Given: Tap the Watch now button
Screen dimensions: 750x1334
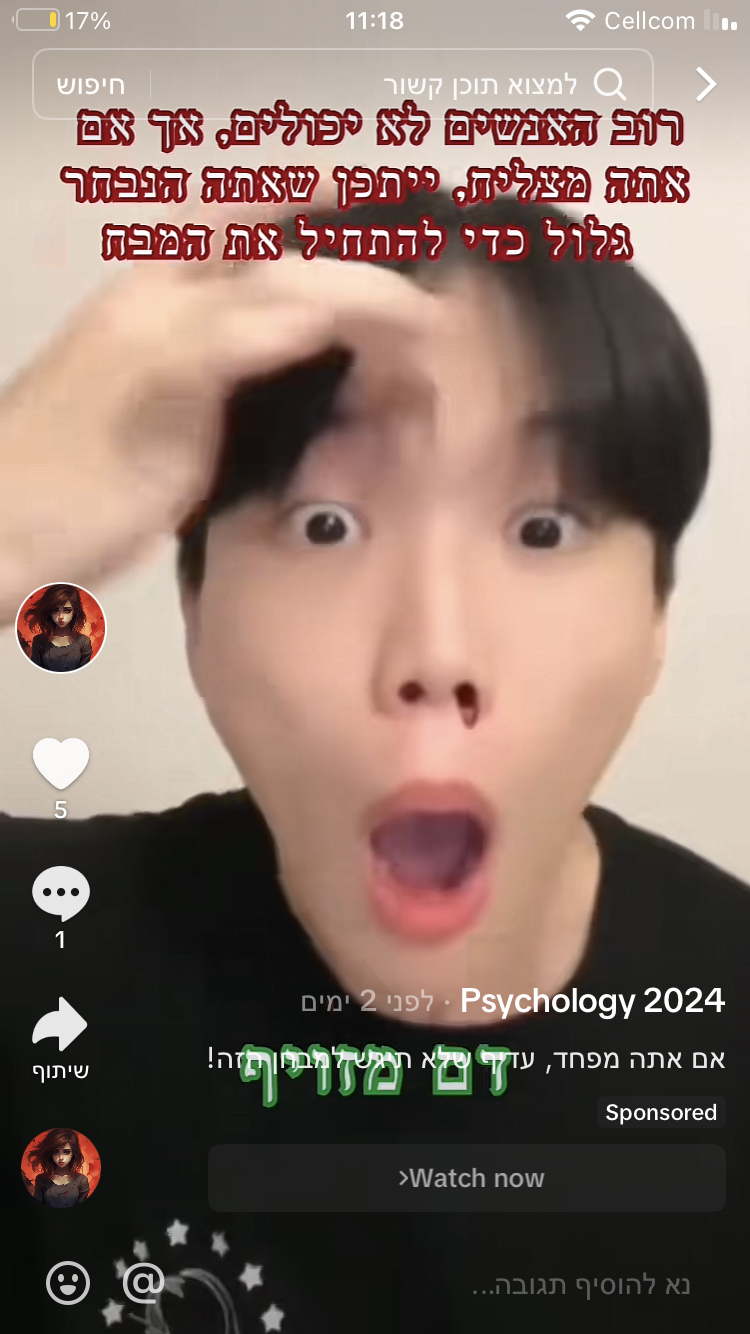Looking at the screenshot, I should (x=466, y=1178).
